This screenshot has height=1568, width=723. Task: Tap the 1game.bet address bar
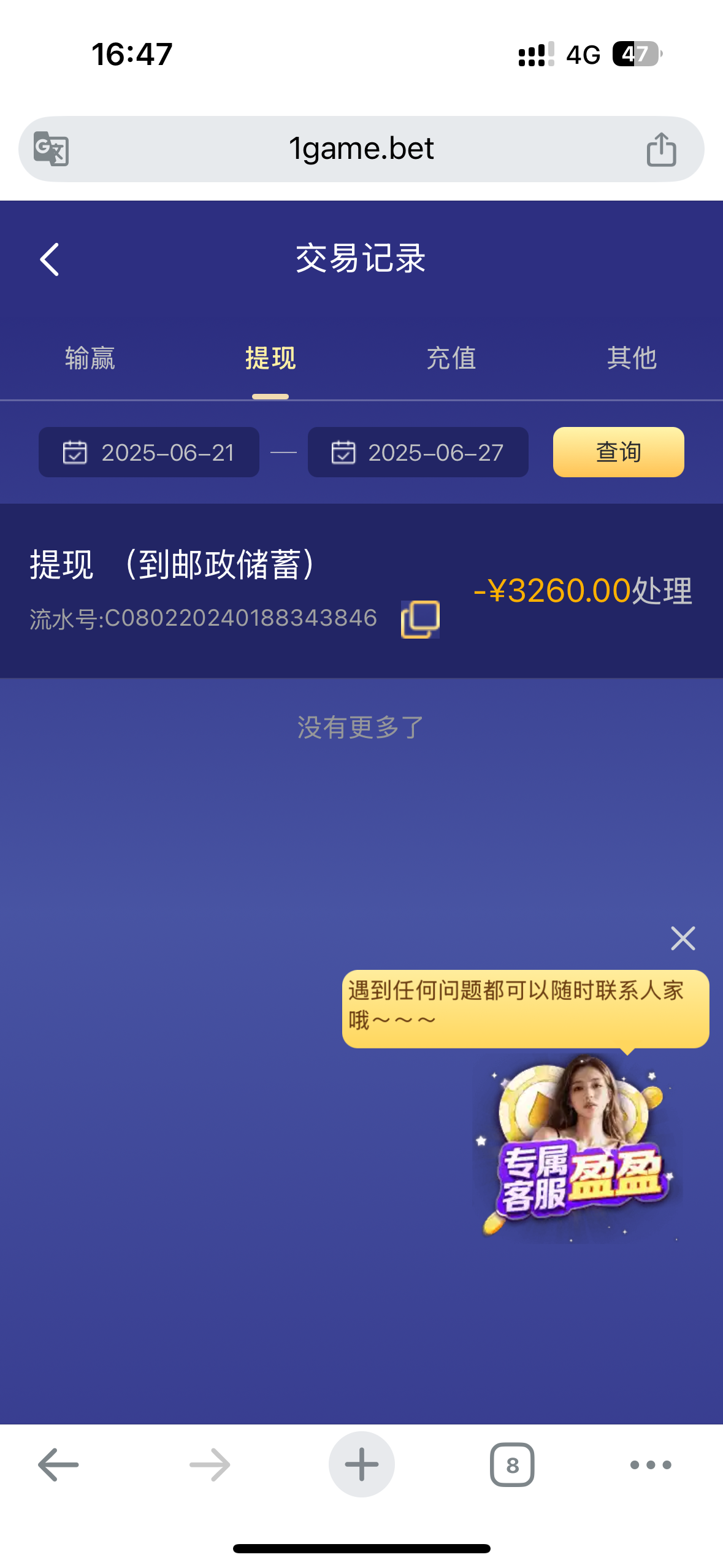tap(361, 149)
